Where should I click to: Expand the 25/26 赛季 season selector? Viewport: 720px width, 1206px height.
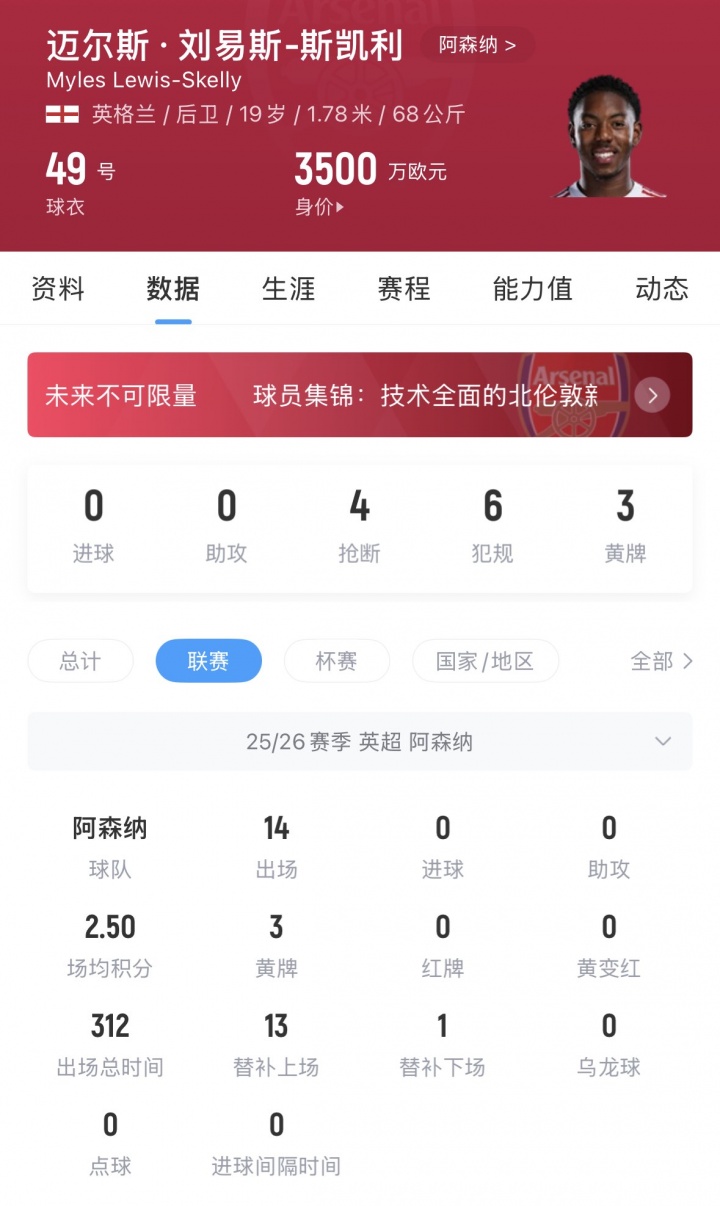[360, 741]
